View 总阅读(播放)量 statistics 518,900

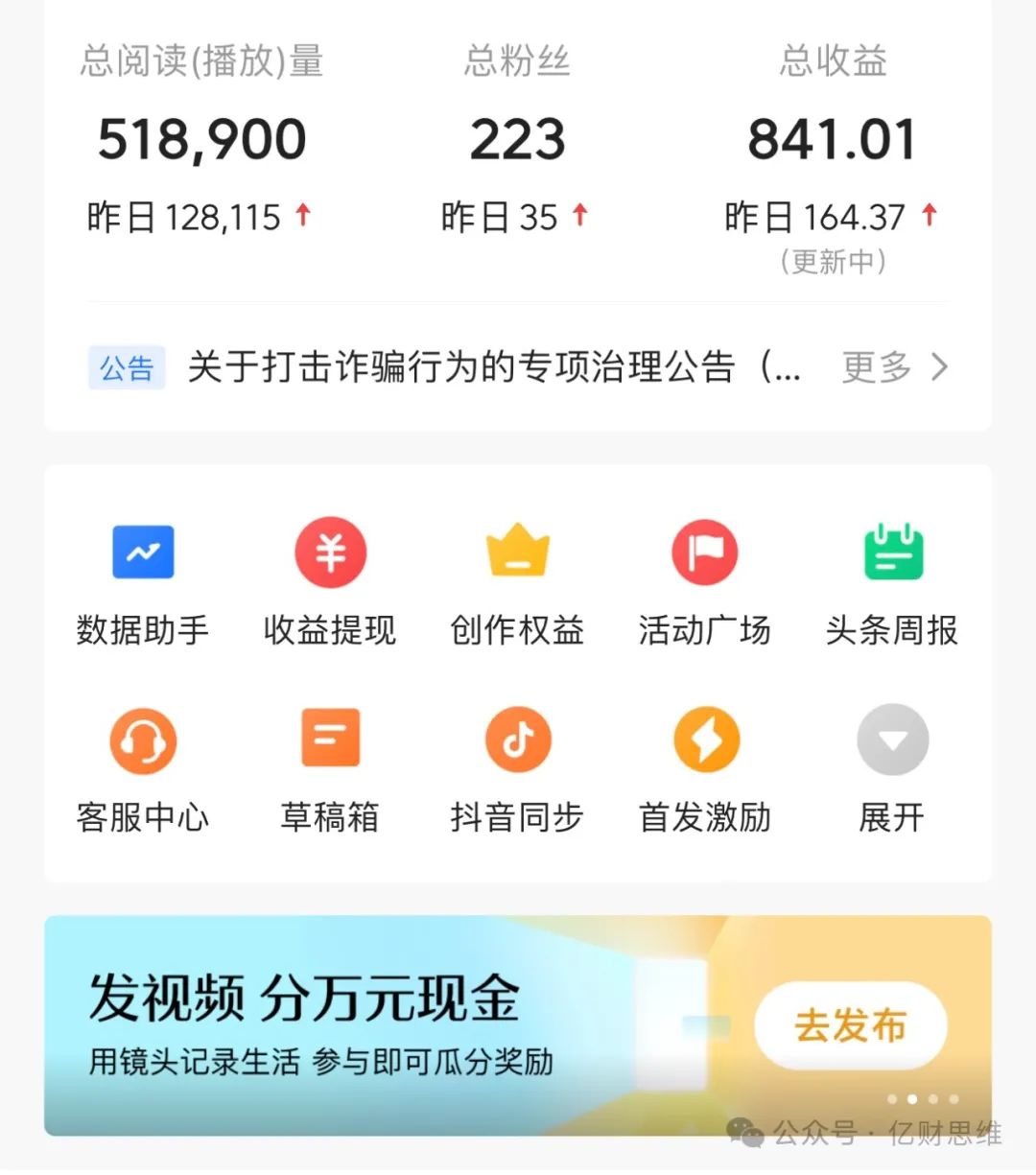(201, 138)
